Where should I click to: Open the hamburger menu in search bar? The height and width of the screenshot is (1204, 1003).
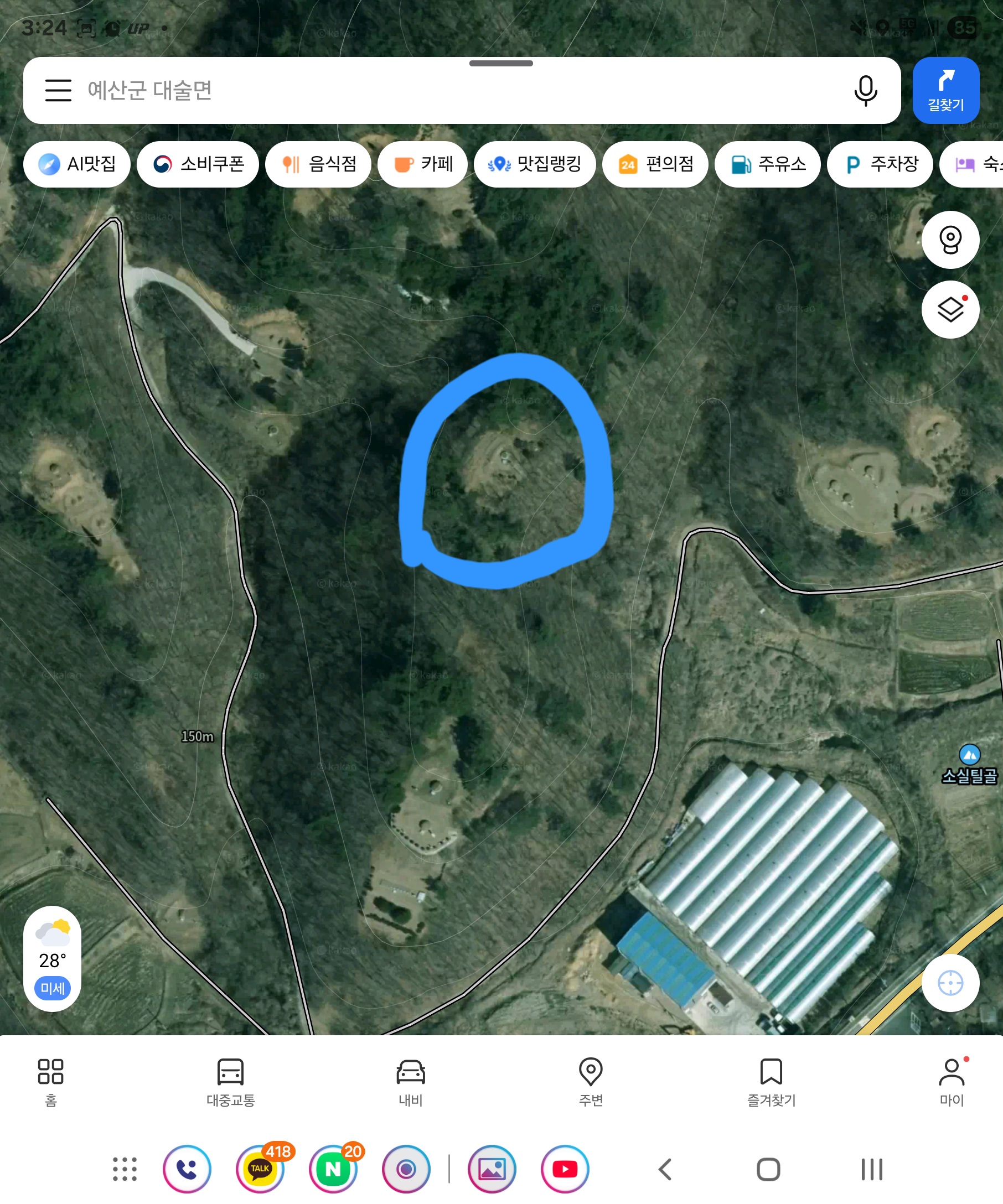click(58, 91)
